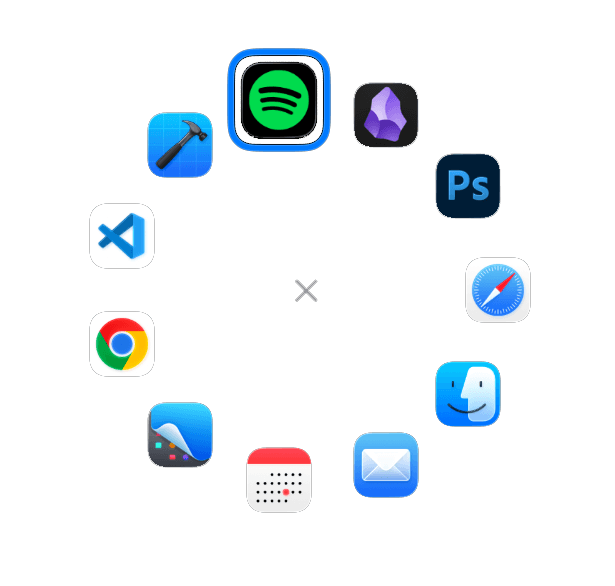Open the Spotify app icon

[279, 100]
